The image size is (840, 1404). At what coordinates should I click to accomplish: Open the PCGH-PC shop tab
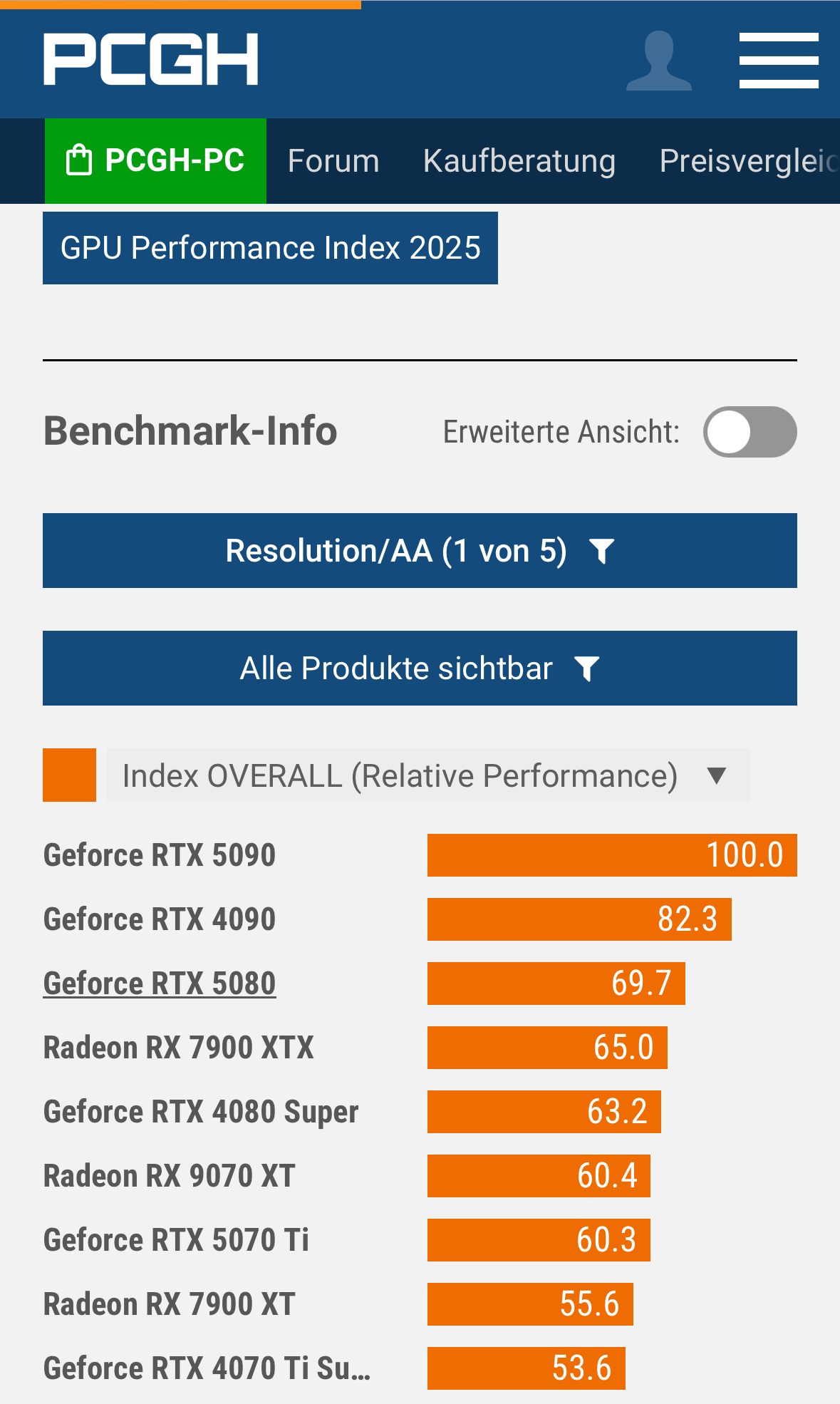(x=155, y=161)
